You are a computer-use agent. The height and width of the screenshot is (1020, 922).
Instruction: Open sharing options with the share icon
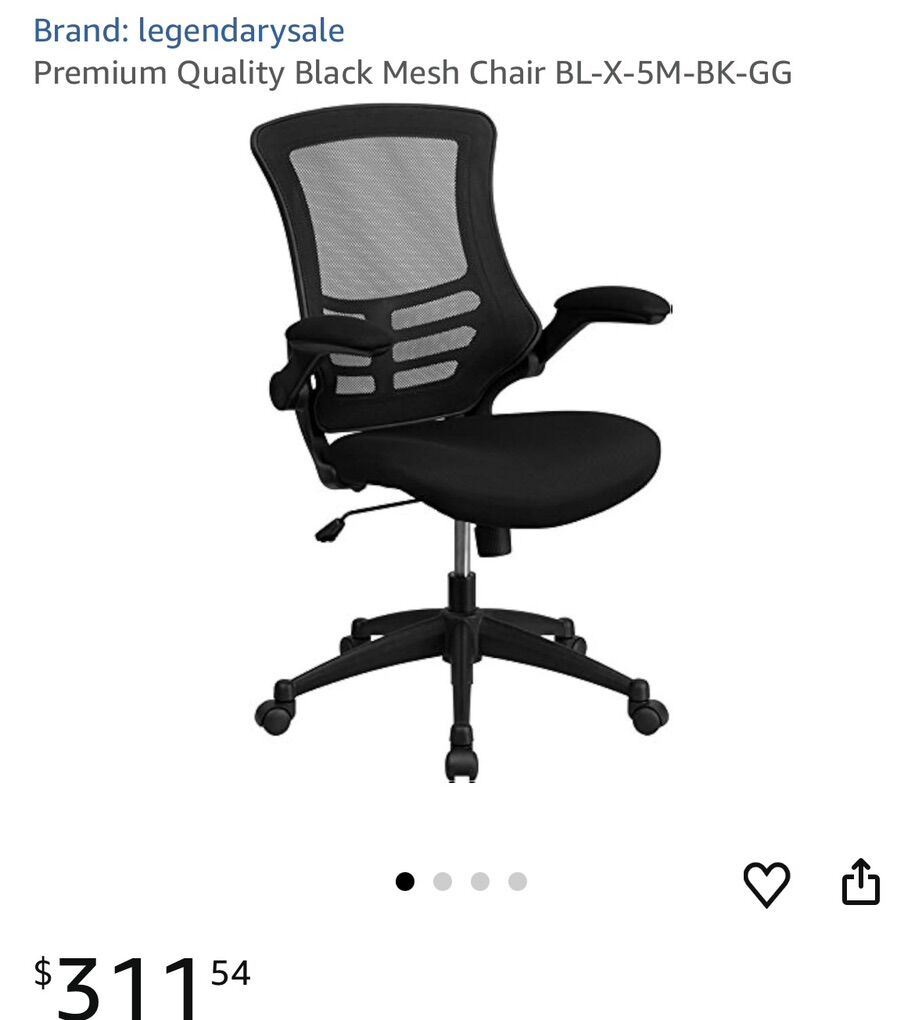858,881
